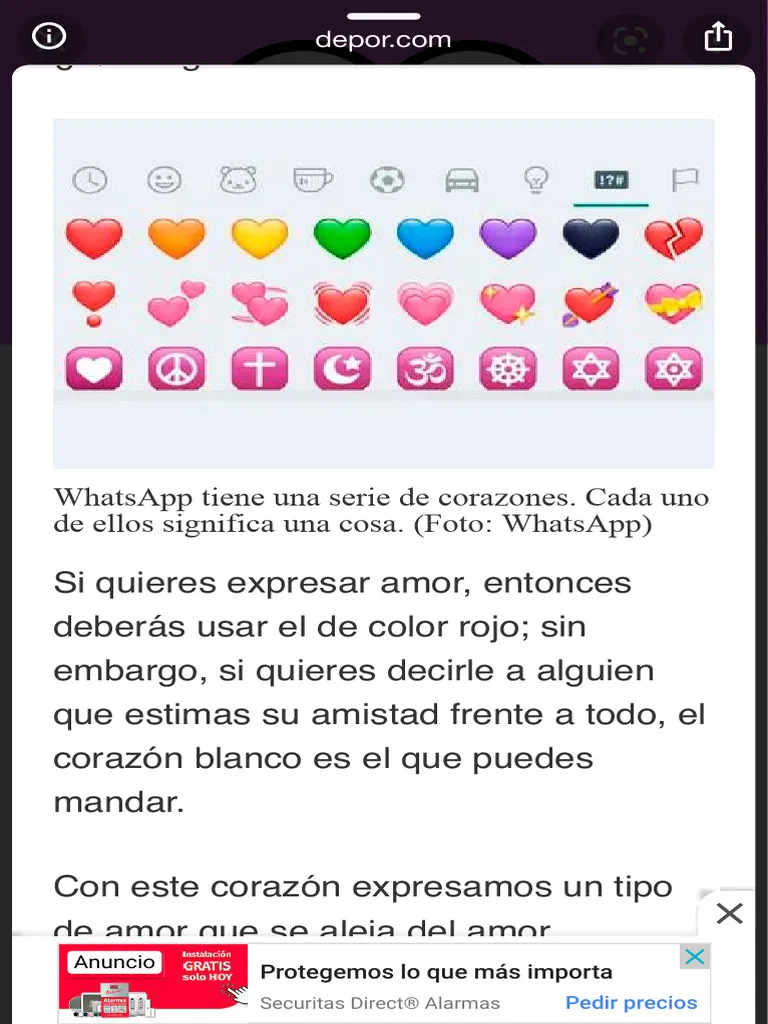Open the smileys emoji category
The height and width of the screenshot is (1024, 768).
coord(162,180)
